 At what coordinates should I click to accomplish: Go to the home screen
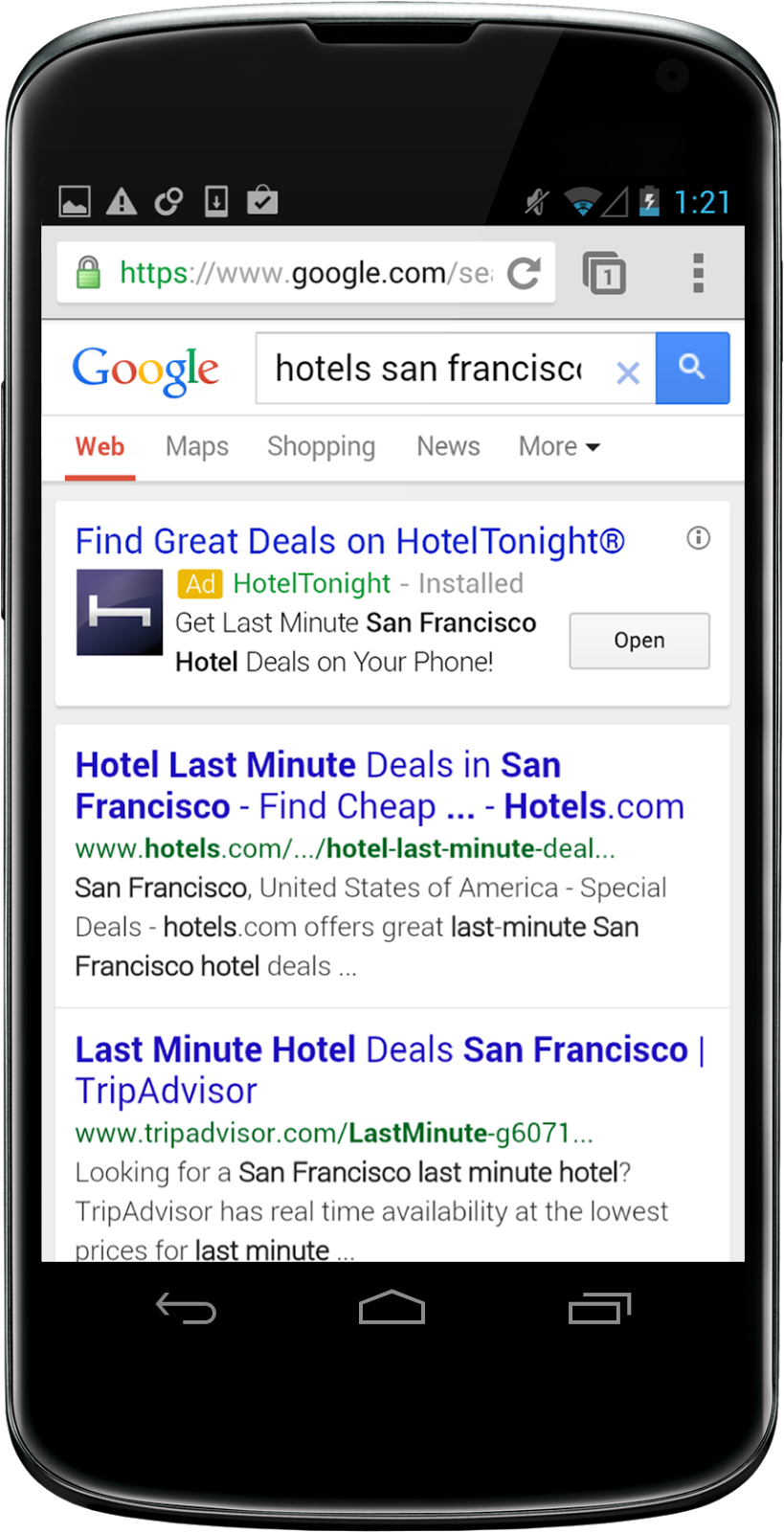392,1308
